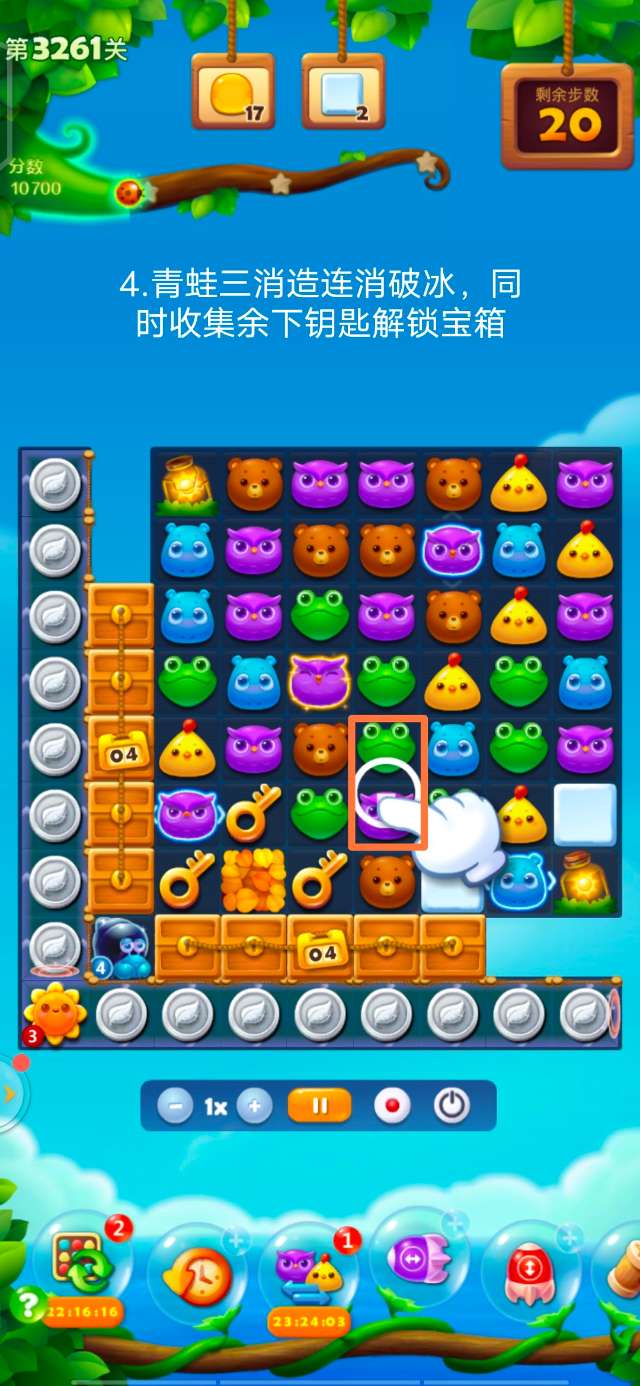
Task: Pause the replay
Action: (320, 1107)
